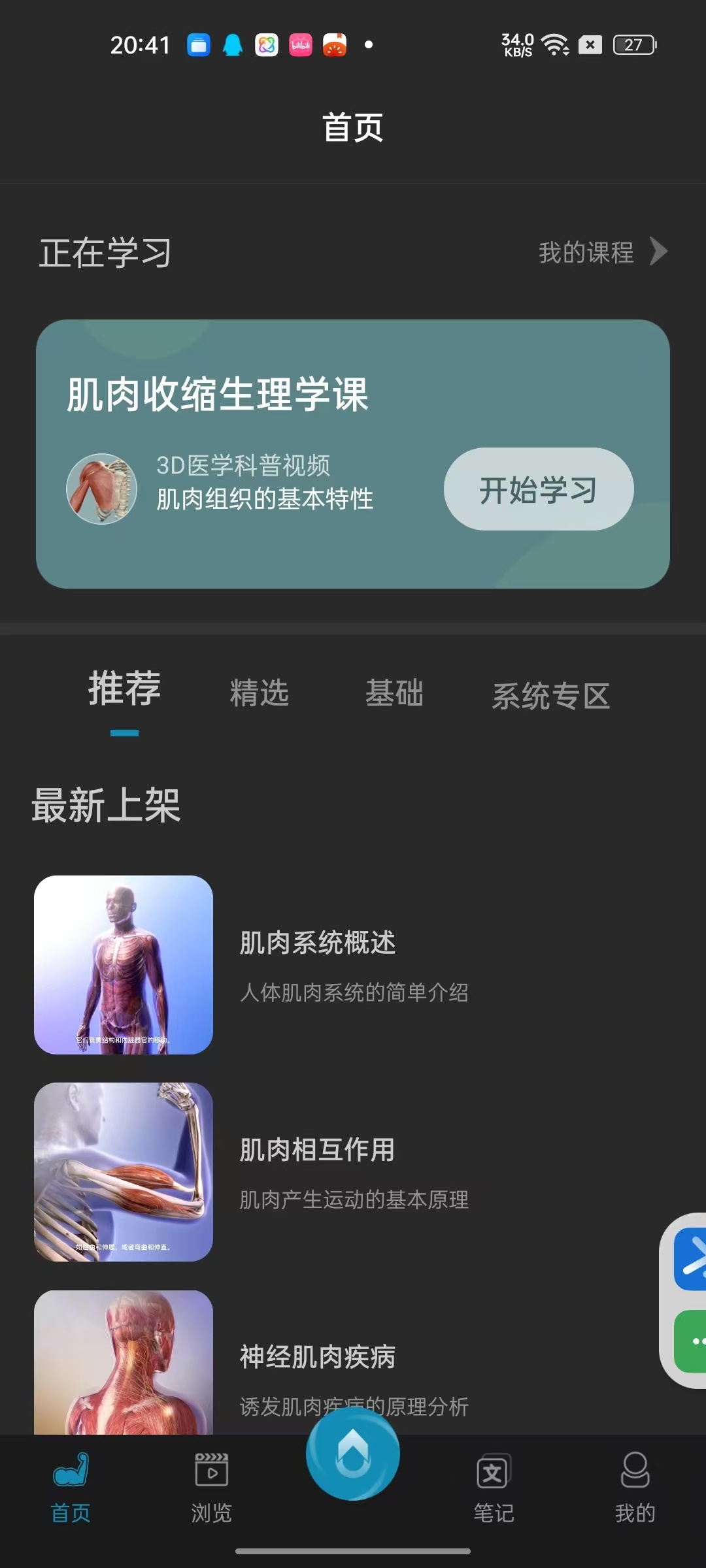The image size is (706, 1568).
Task: Tap the green floating chat icon
Action: (692, 1341)
